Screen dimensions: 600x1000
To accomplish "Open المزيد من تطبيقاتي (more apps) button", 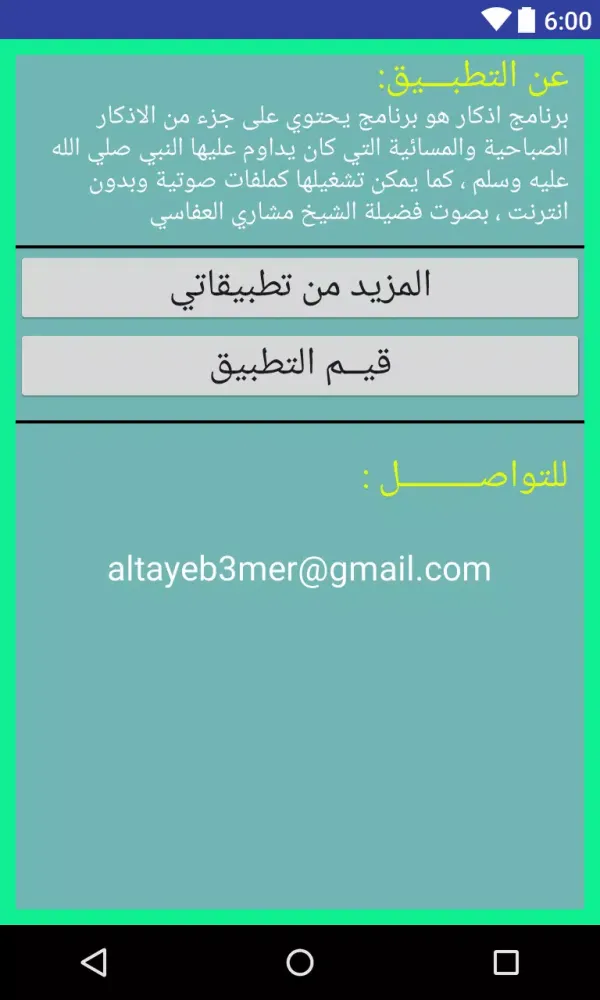I will [300, 287].
